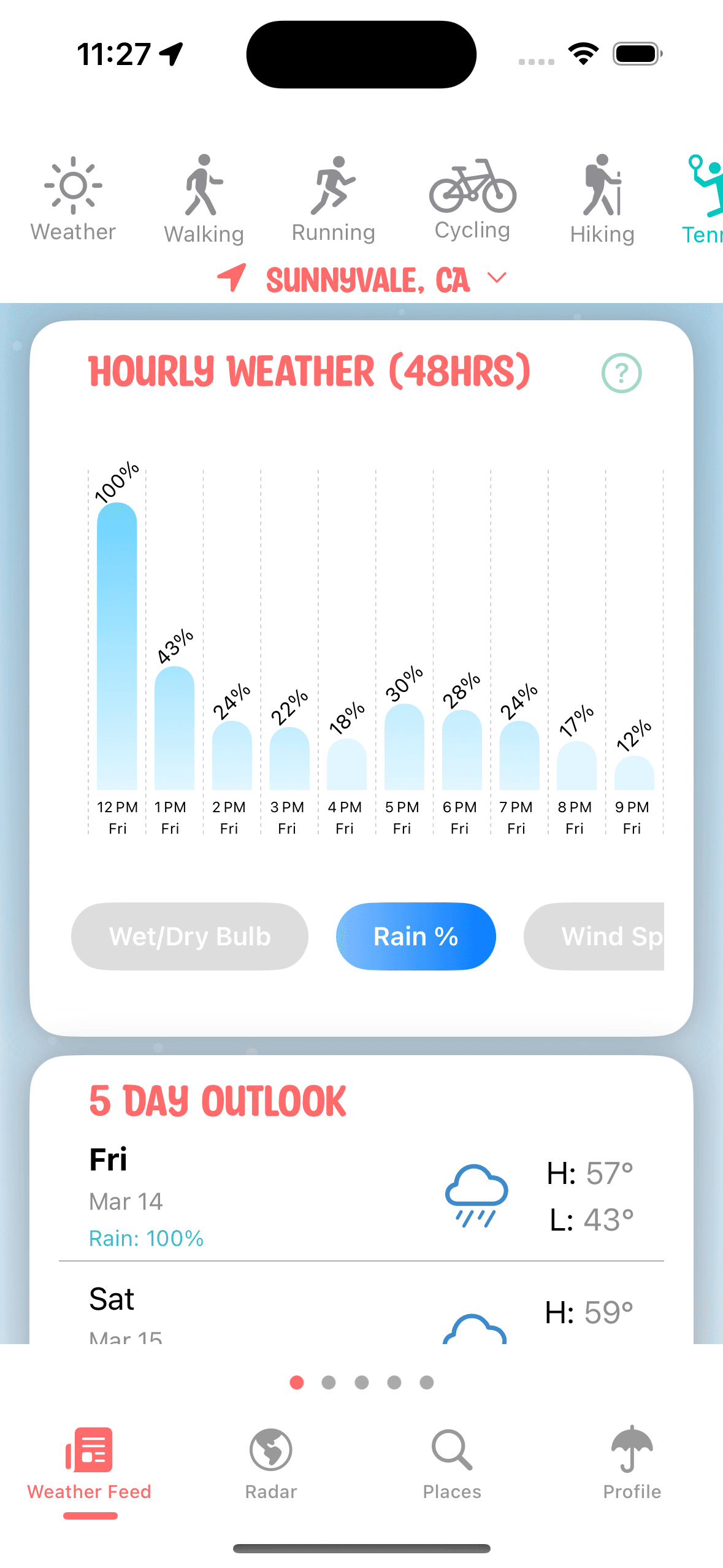Show the Wet/Dry Bulb chart
Image resolution: width=723 pixels, height=1568 pixels.
coord(189,936)
